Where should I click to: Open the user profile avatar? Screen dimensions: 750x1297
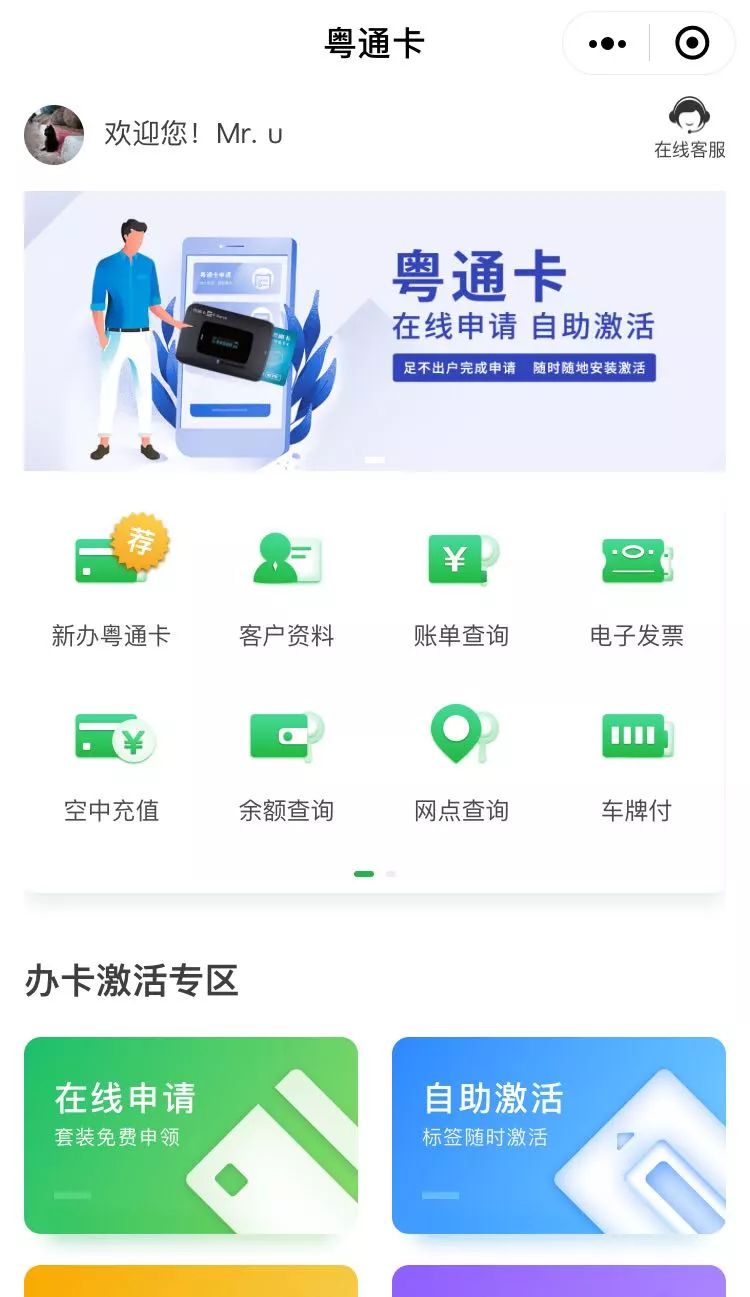(x=54, y=134)
